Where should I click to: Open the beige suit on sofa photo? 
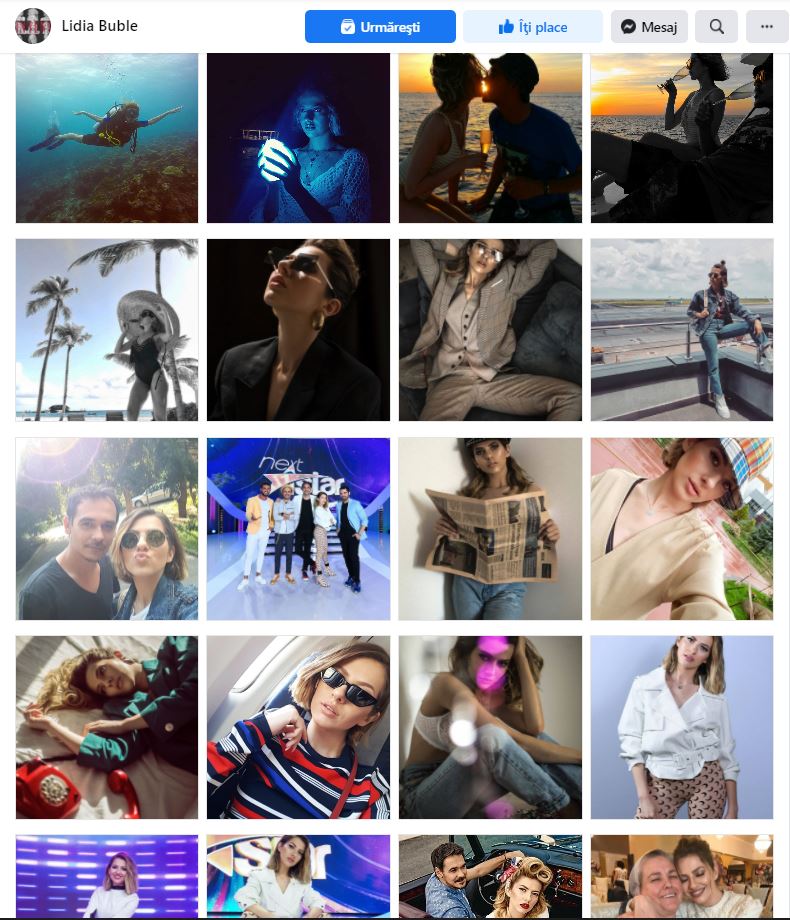pyautogui.click(x=490, y=330)
